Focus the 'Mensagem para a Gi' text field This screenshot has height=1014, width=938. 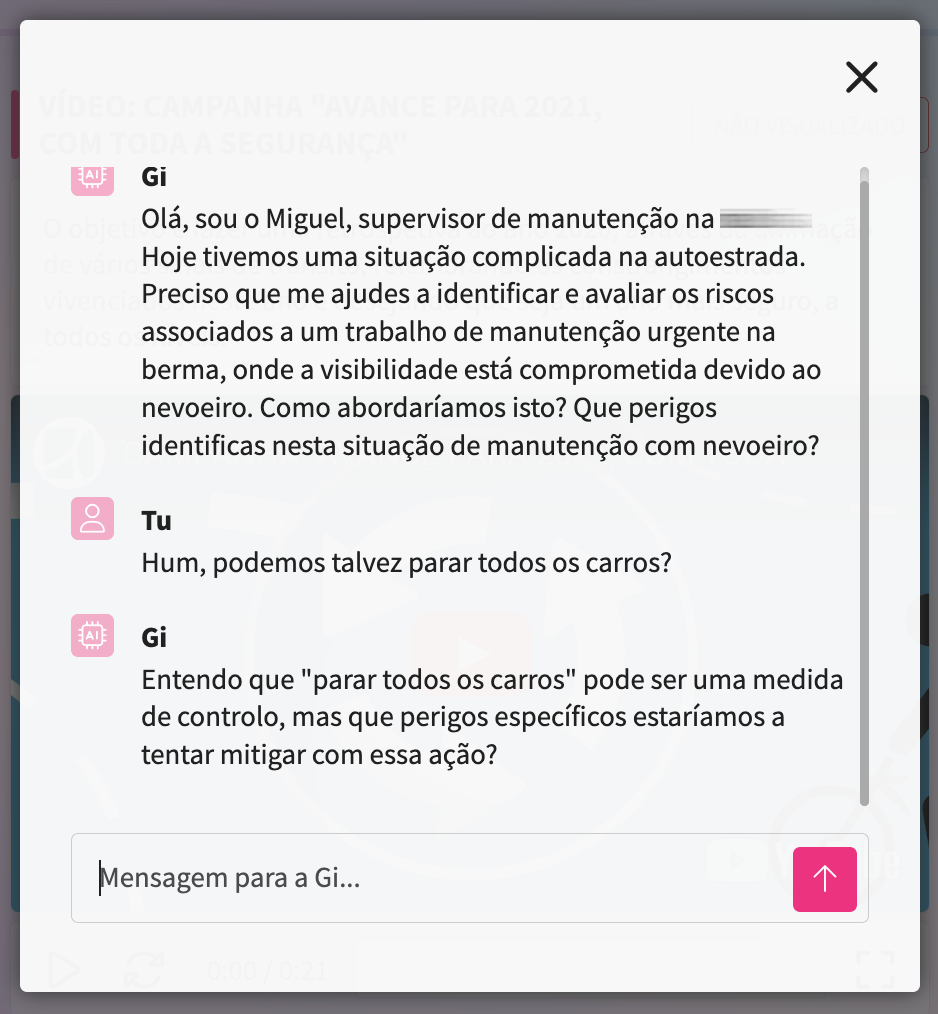tap(430, 879)
